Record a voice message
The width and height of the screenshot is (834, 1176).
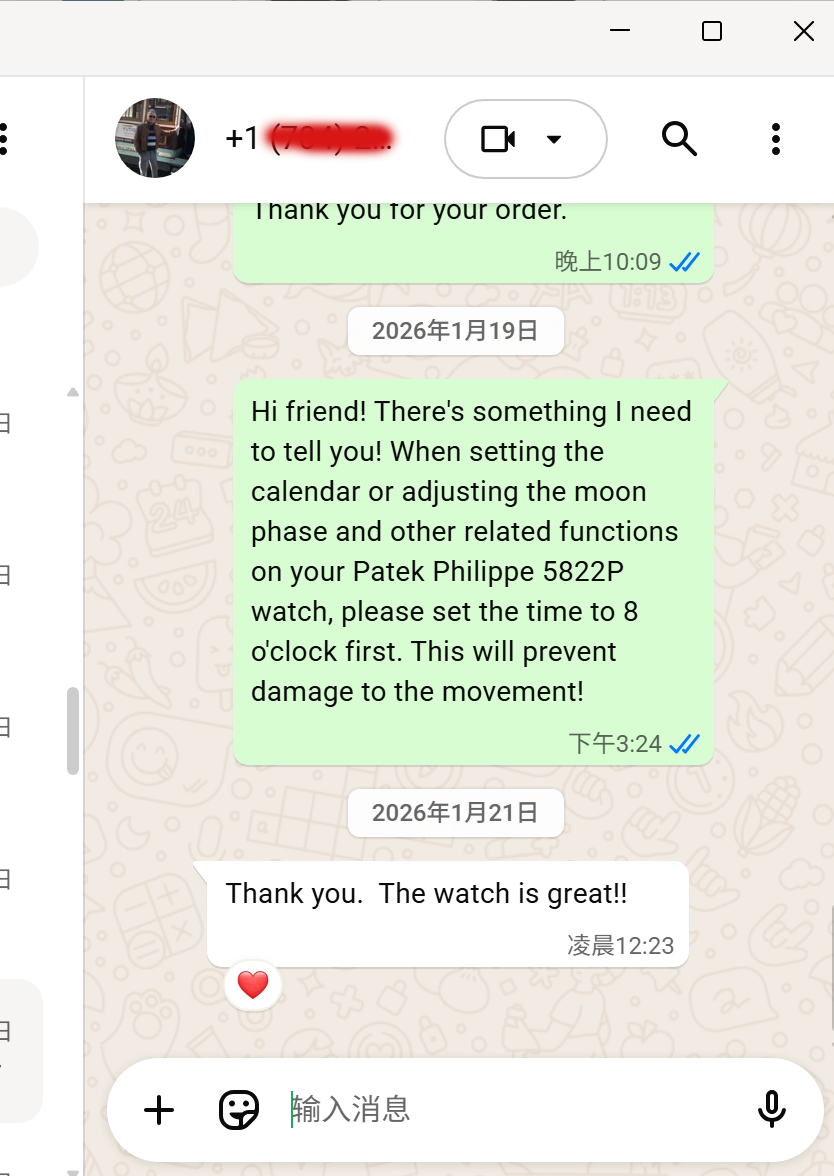pos(770,1109)
